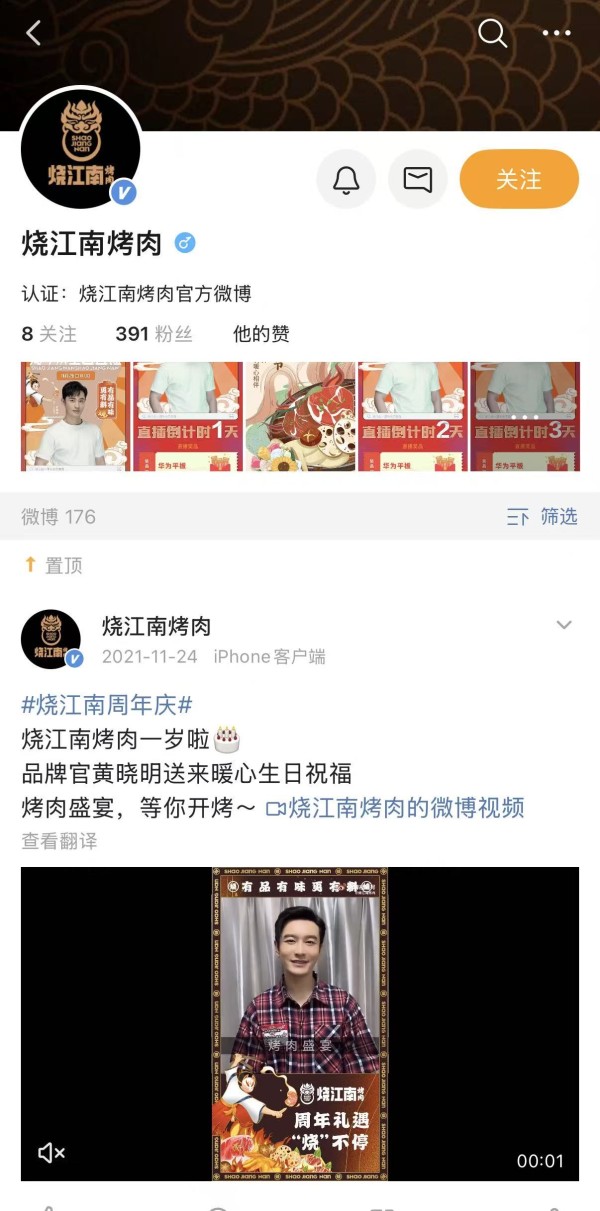600x1211 pixels.
Task: Expand the post options chevron
Action: point(564,626)
